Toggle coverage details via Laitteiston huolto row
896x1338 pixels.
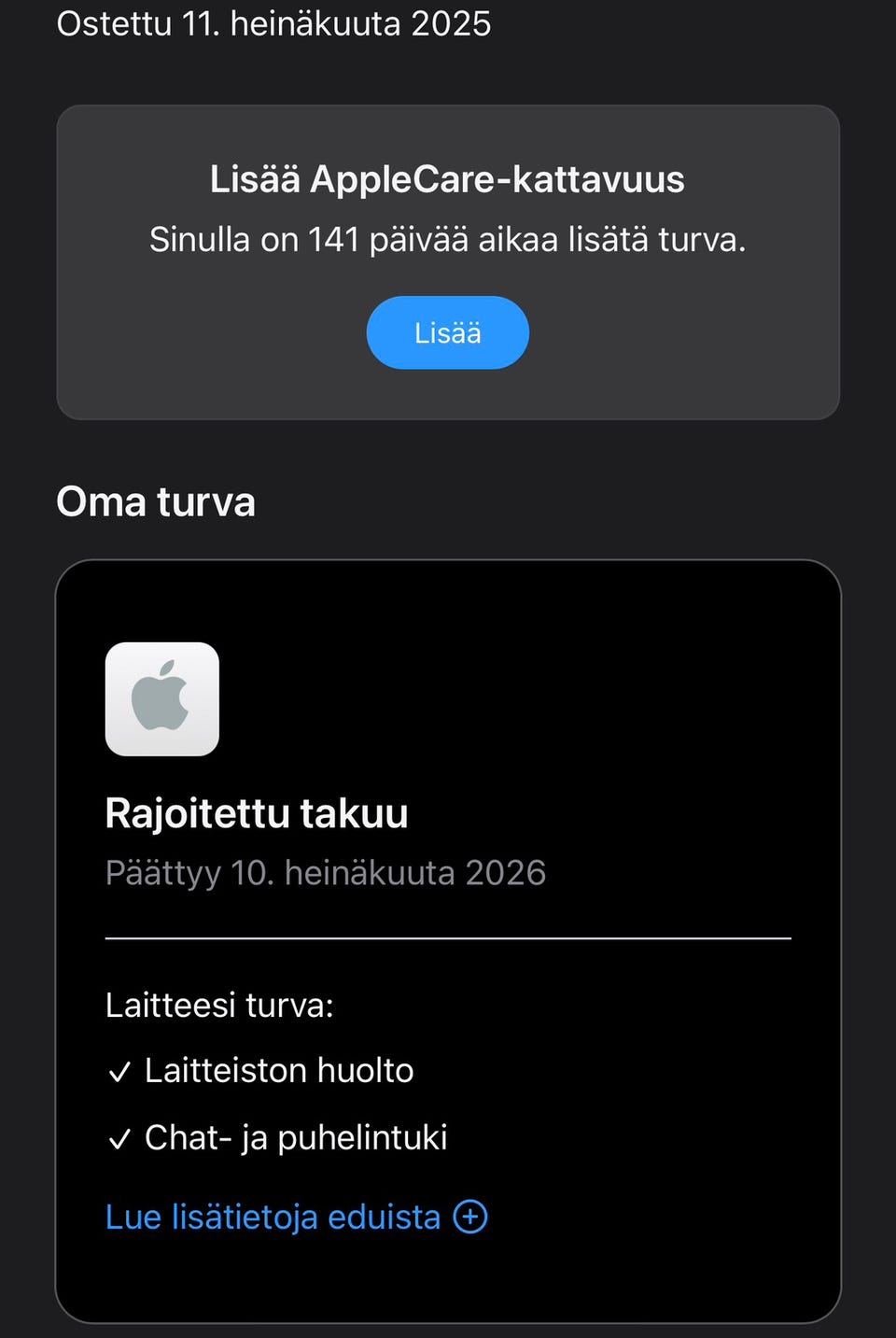278,1070
